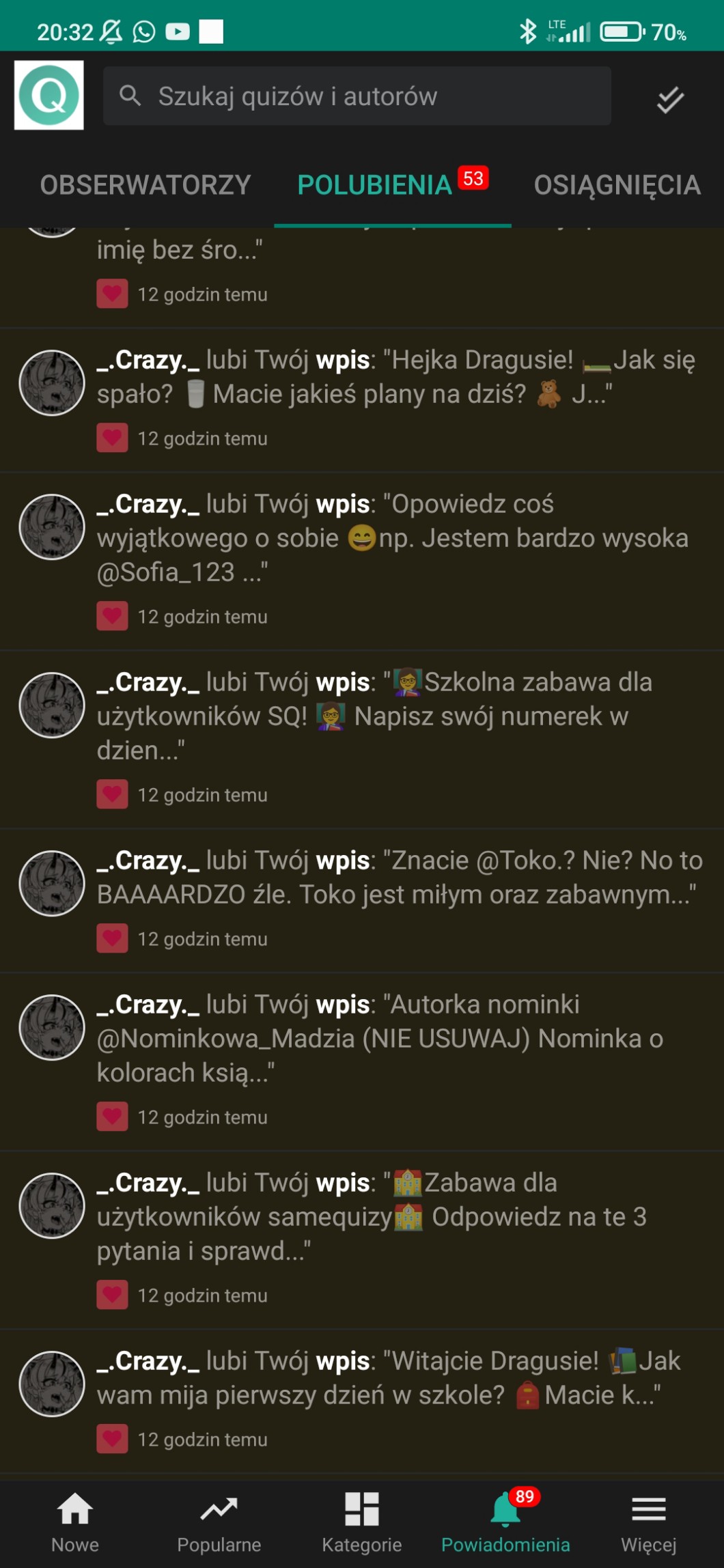724x1568 pixels.
Task: Open the Więcej menu
Action: click(649, 1523)
